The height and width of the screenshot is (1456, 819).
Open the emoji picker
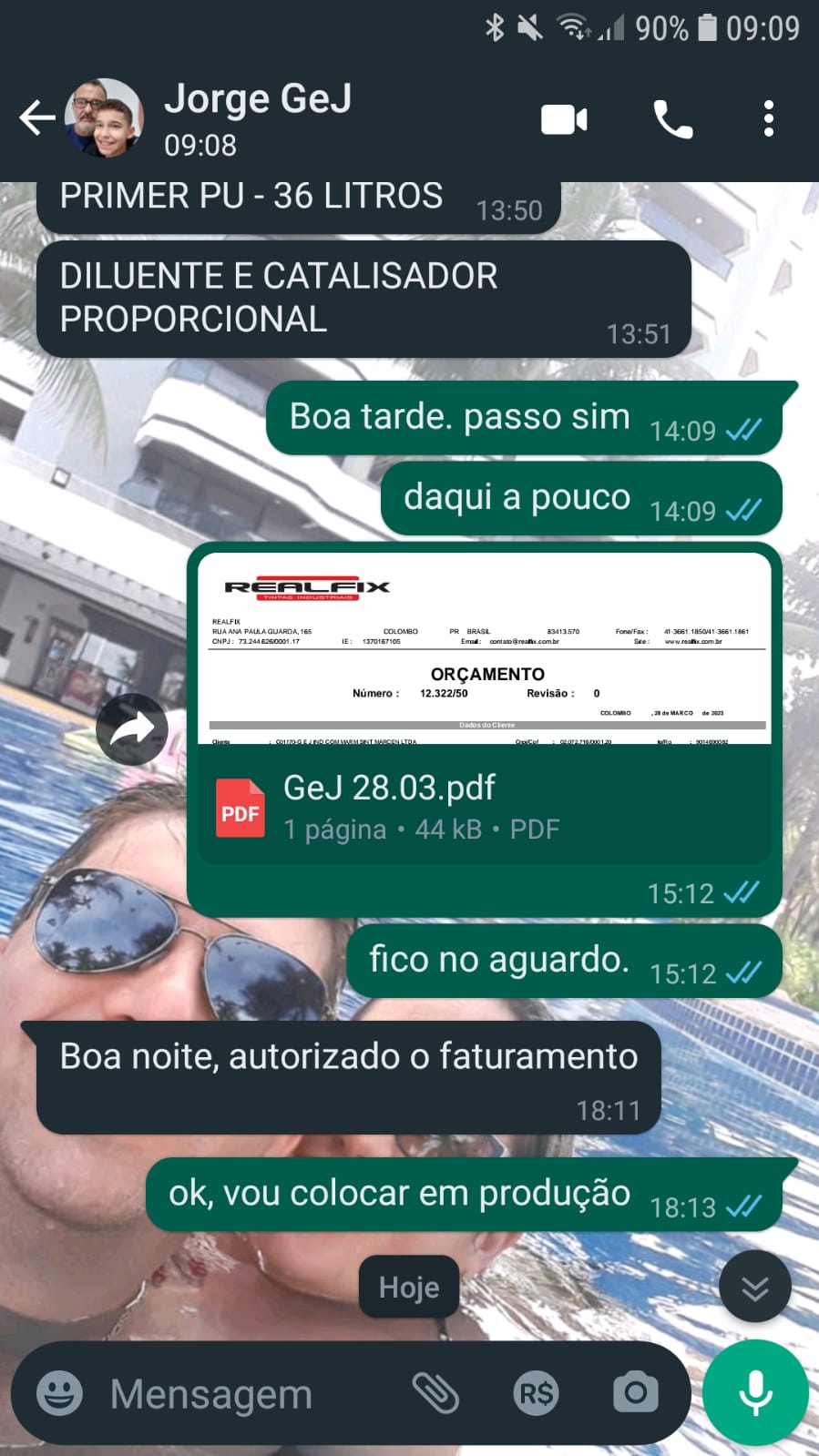[x=59, y=1393]
